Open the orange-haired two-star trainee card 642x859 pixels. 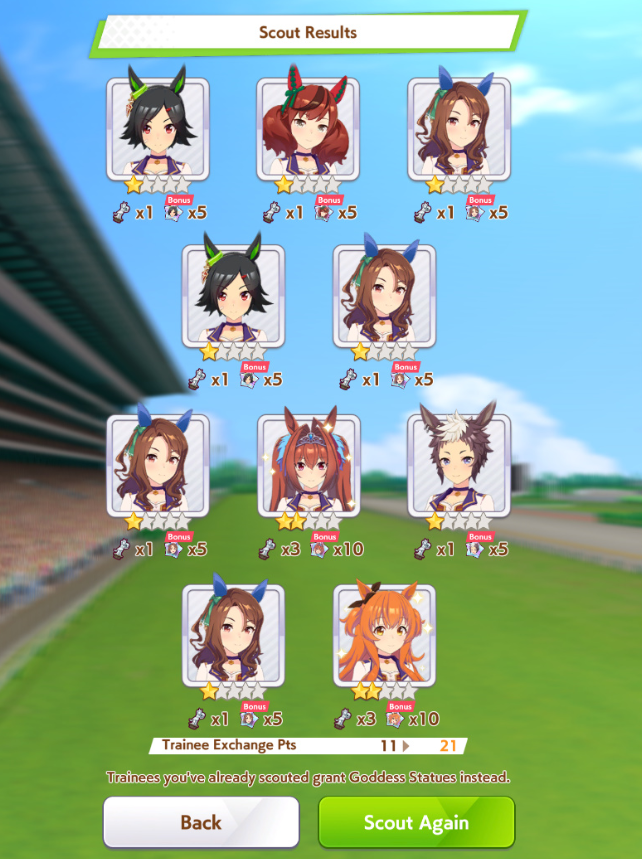385,636
